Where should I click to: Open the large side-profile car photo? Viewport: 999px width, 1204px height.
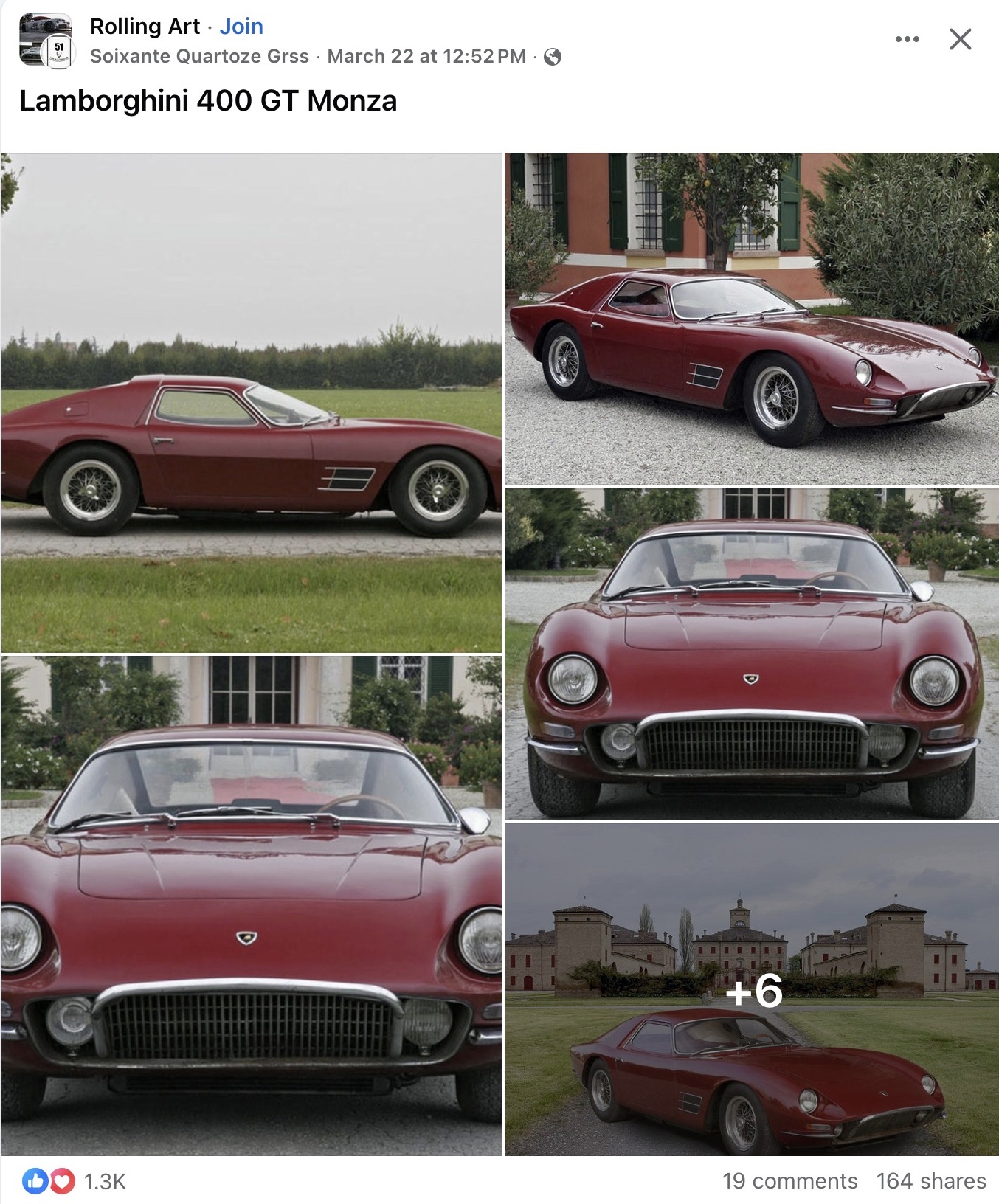tap(251, 403)
